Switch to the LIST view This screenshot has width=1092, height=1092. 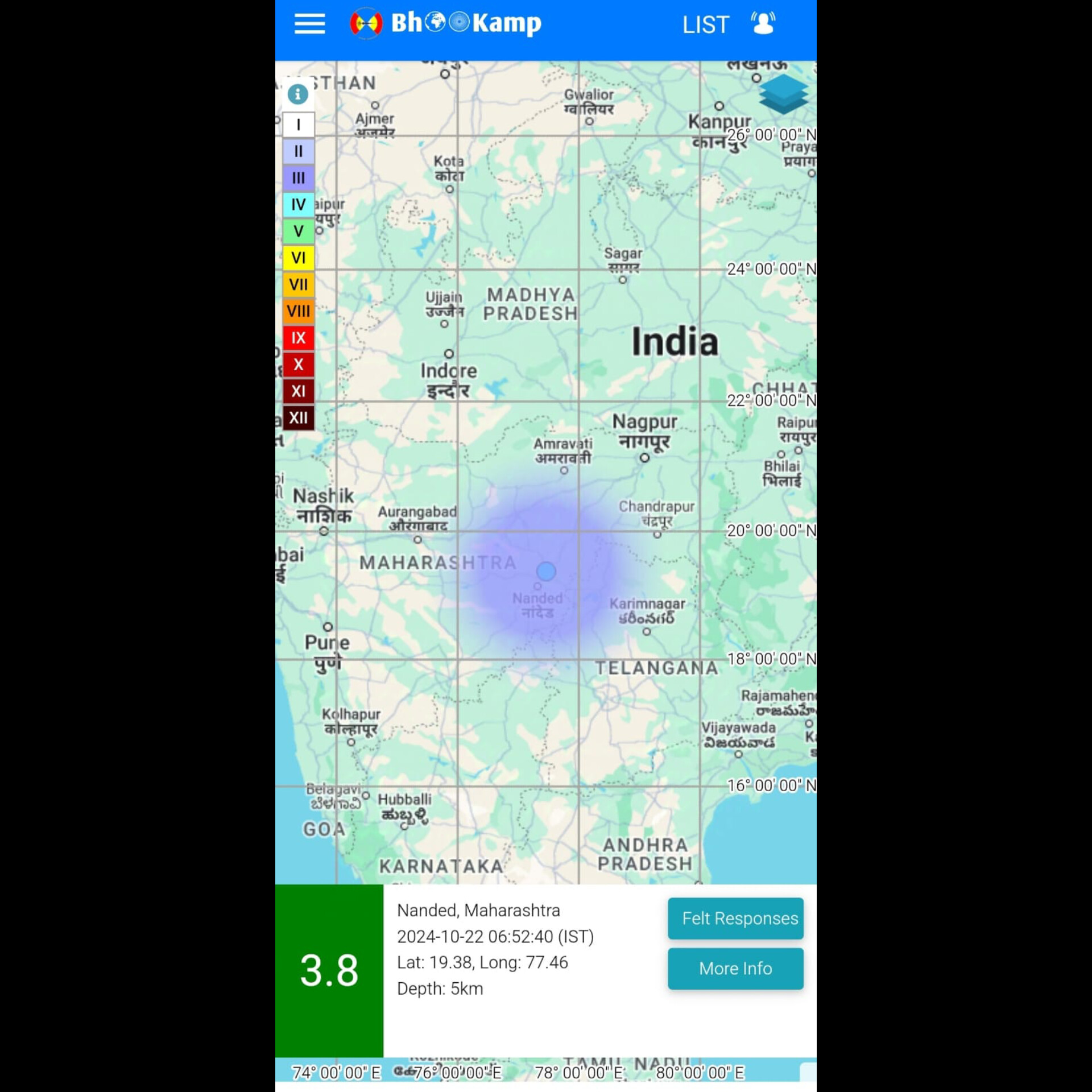click(x=705, y=24)
